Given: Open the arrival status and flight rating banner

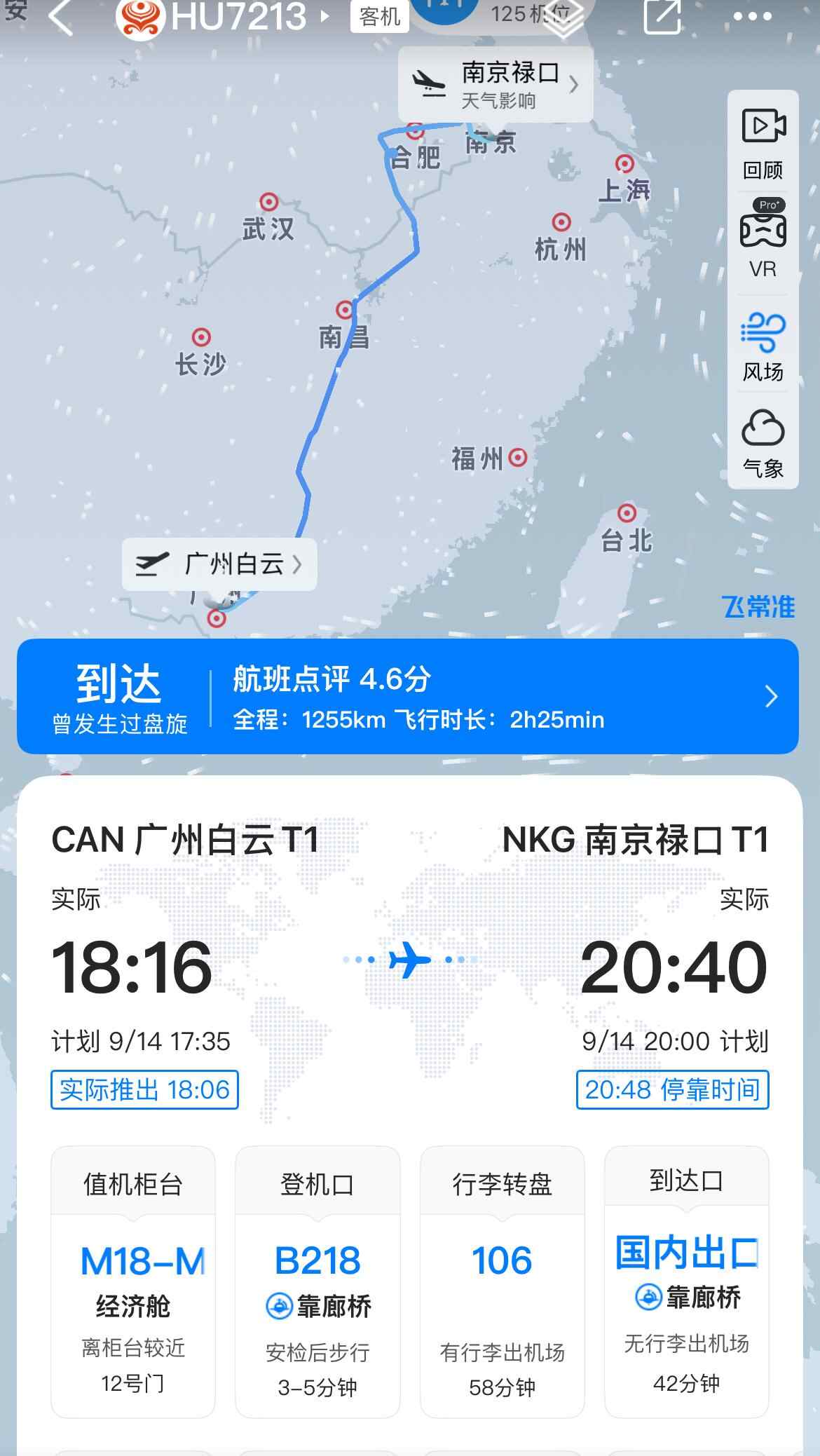Looking at the screenshot, I should tap(408, 696).
